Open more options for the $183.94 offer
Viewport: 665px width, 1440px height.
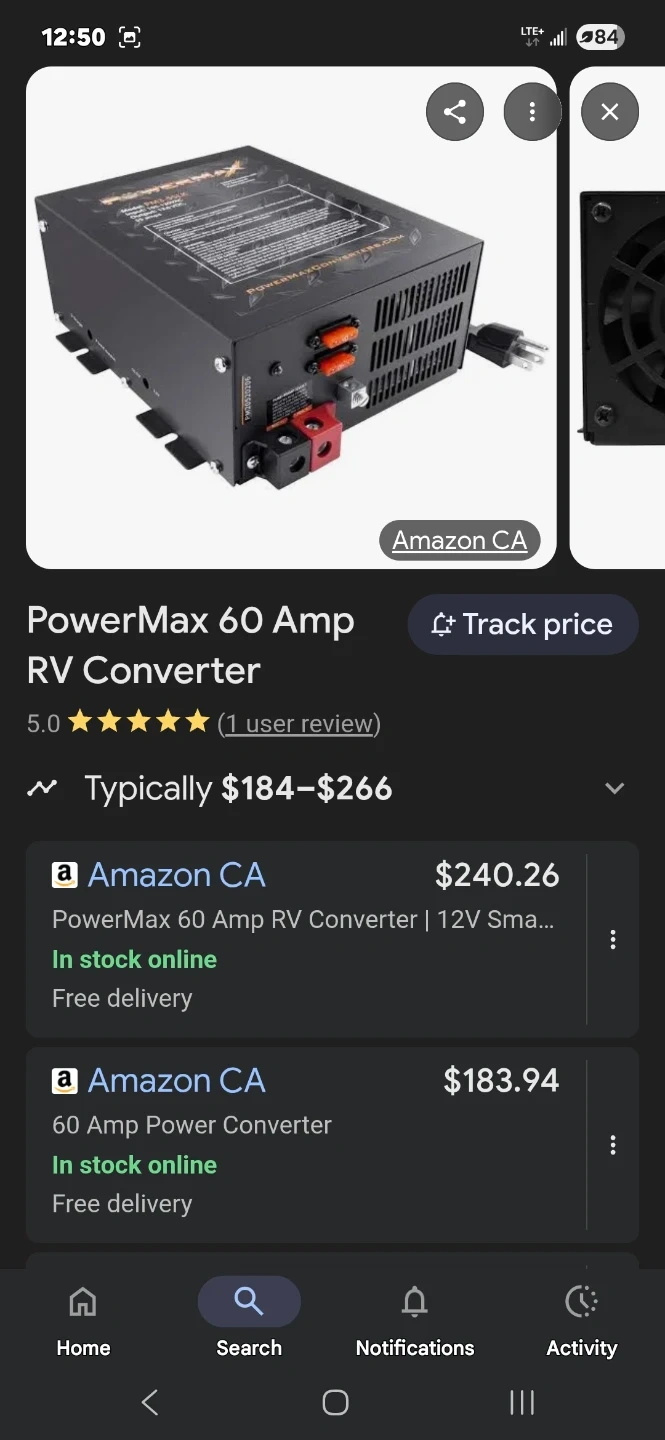coord(613,1145)
